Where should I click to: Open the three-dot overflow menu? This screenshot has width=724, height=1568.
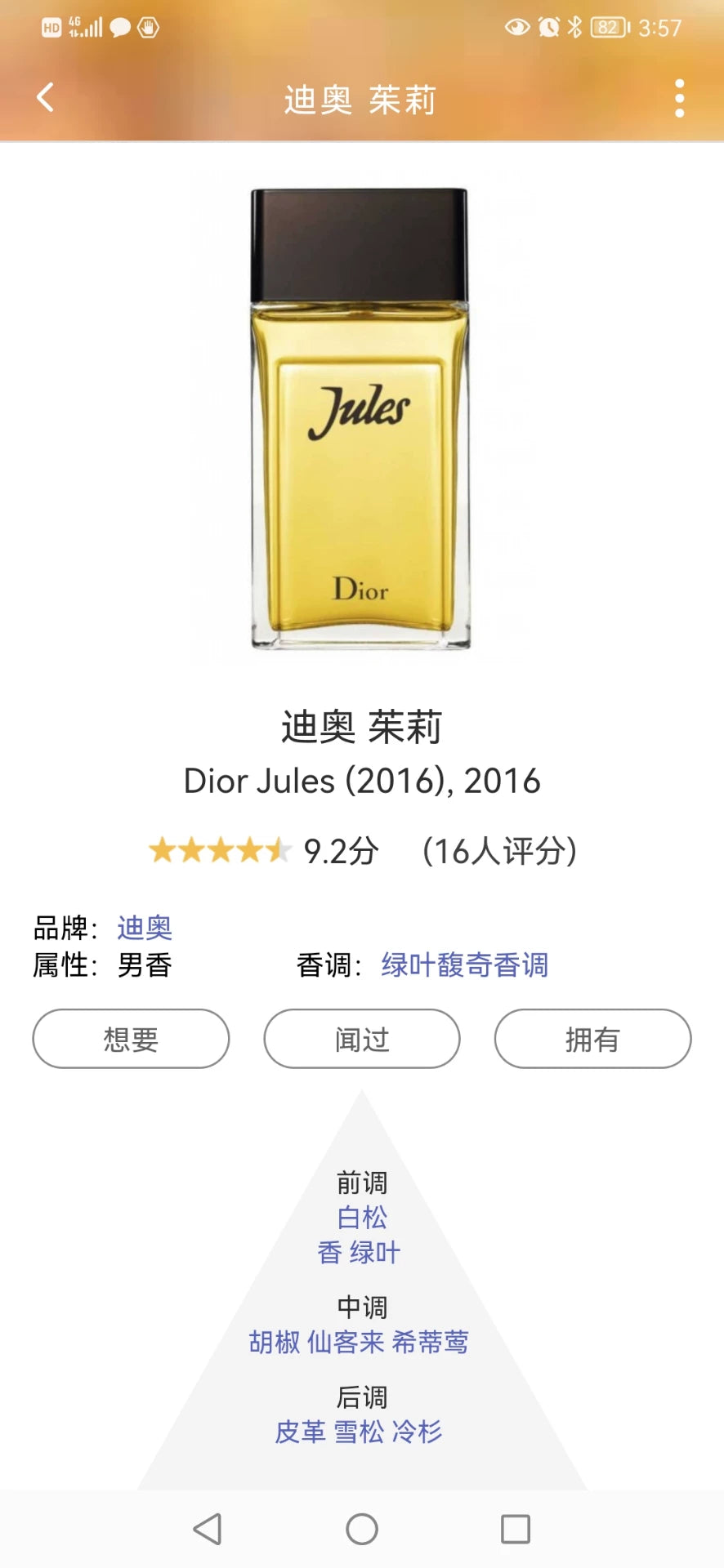tap(679, 99)
